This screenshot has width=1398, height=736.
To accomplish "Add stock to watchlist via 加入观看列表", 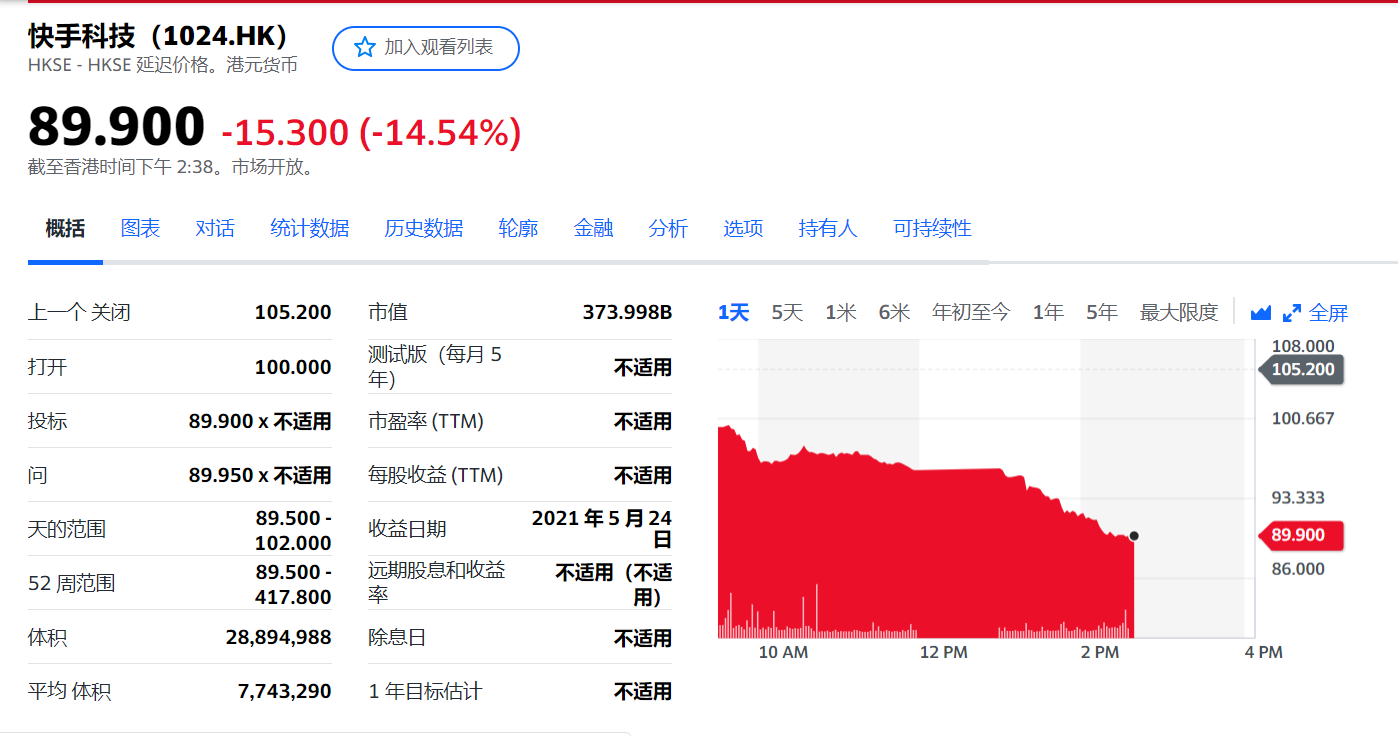I will pos(425,48).
